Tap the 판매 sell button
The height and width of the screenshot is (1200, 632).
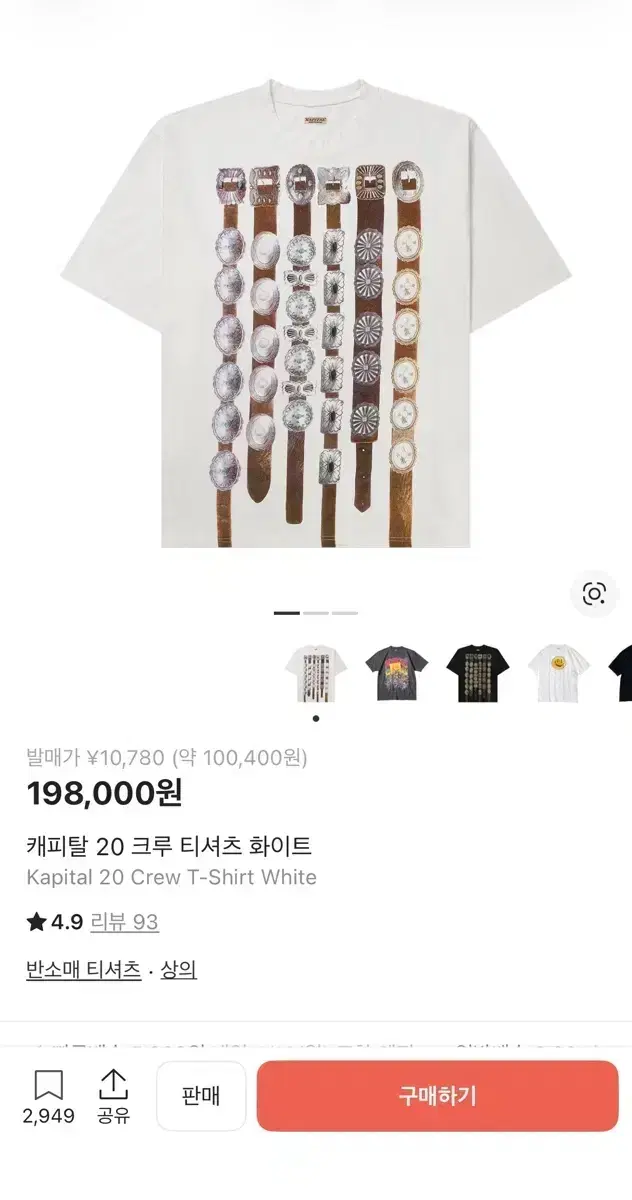pyautogui.click(x=201, y=1096)
